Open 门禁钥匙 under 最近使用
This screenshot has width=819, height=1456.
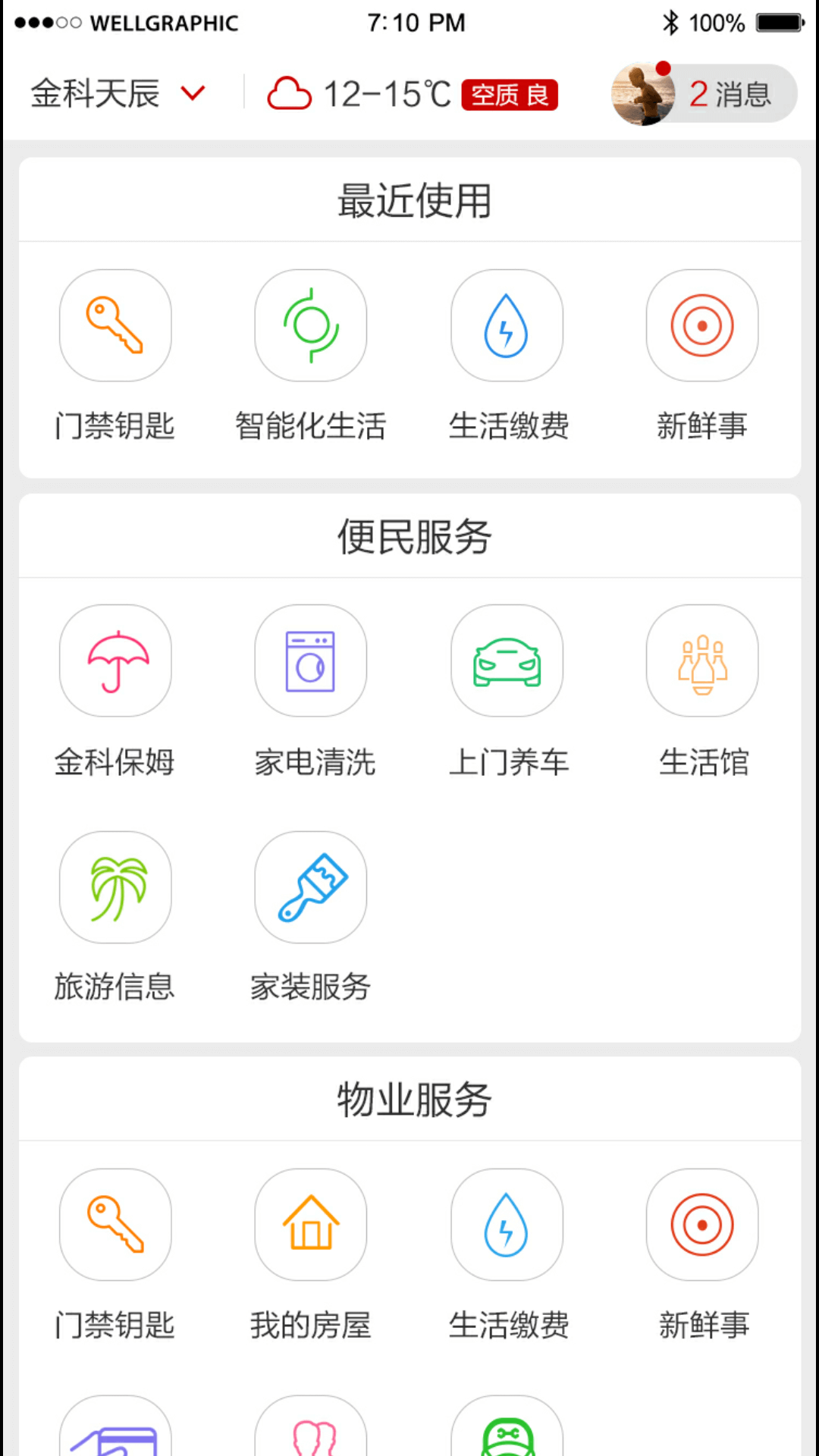pyautogui.click(x=115, y=326)
